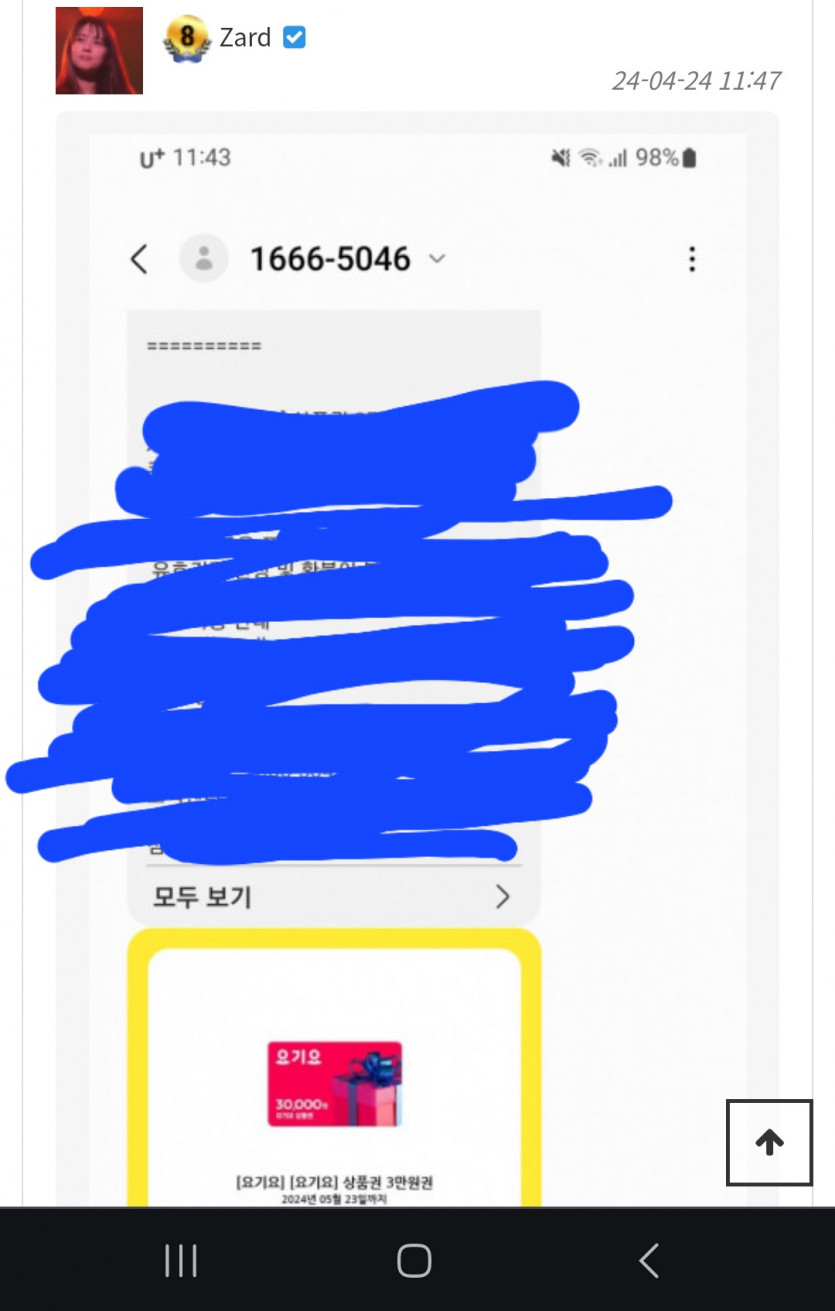This screenshot has height=1311, width=835.
Task: Return to the home screen
Action: pos(414,1260)
